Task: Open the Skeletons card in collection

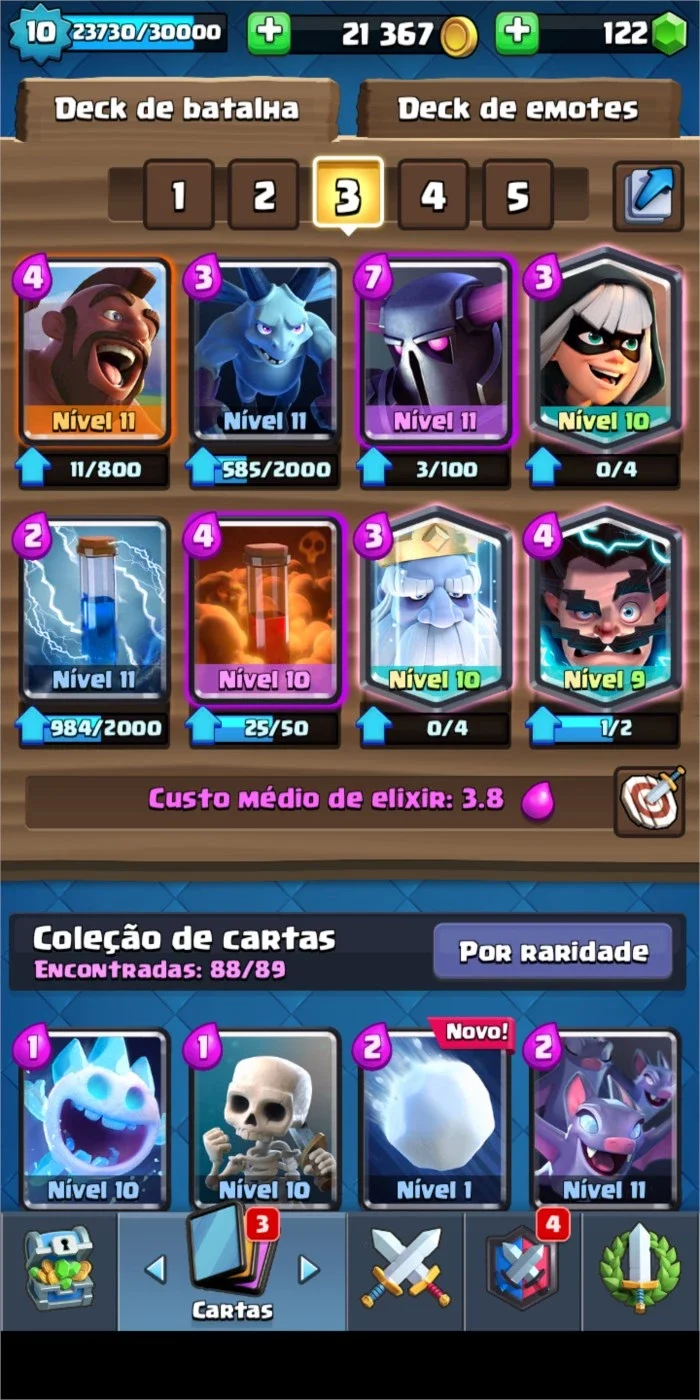Action: [x=265, y=1120]
